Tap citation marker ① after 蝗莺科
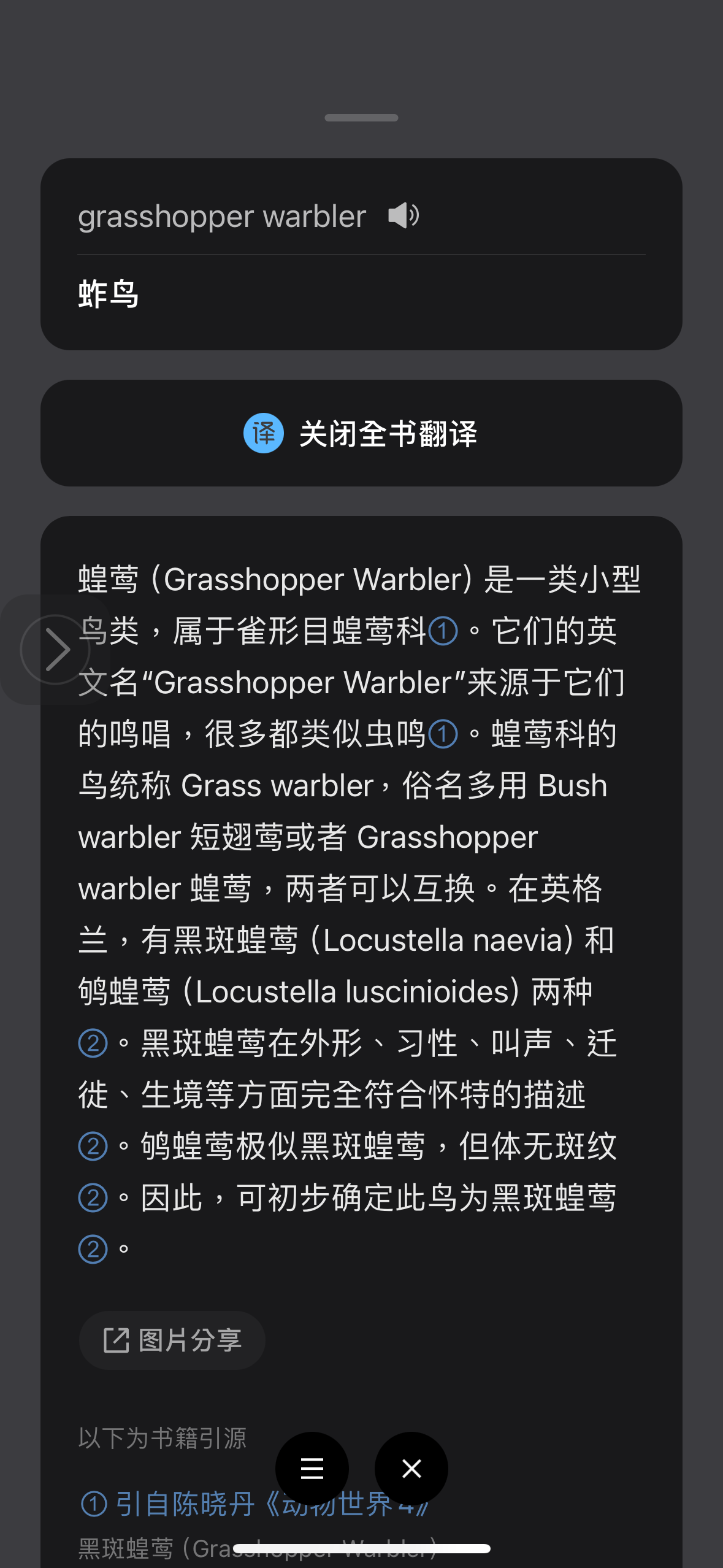The image size is (723, 1568). pyautogui.click(x=443, y=631)
